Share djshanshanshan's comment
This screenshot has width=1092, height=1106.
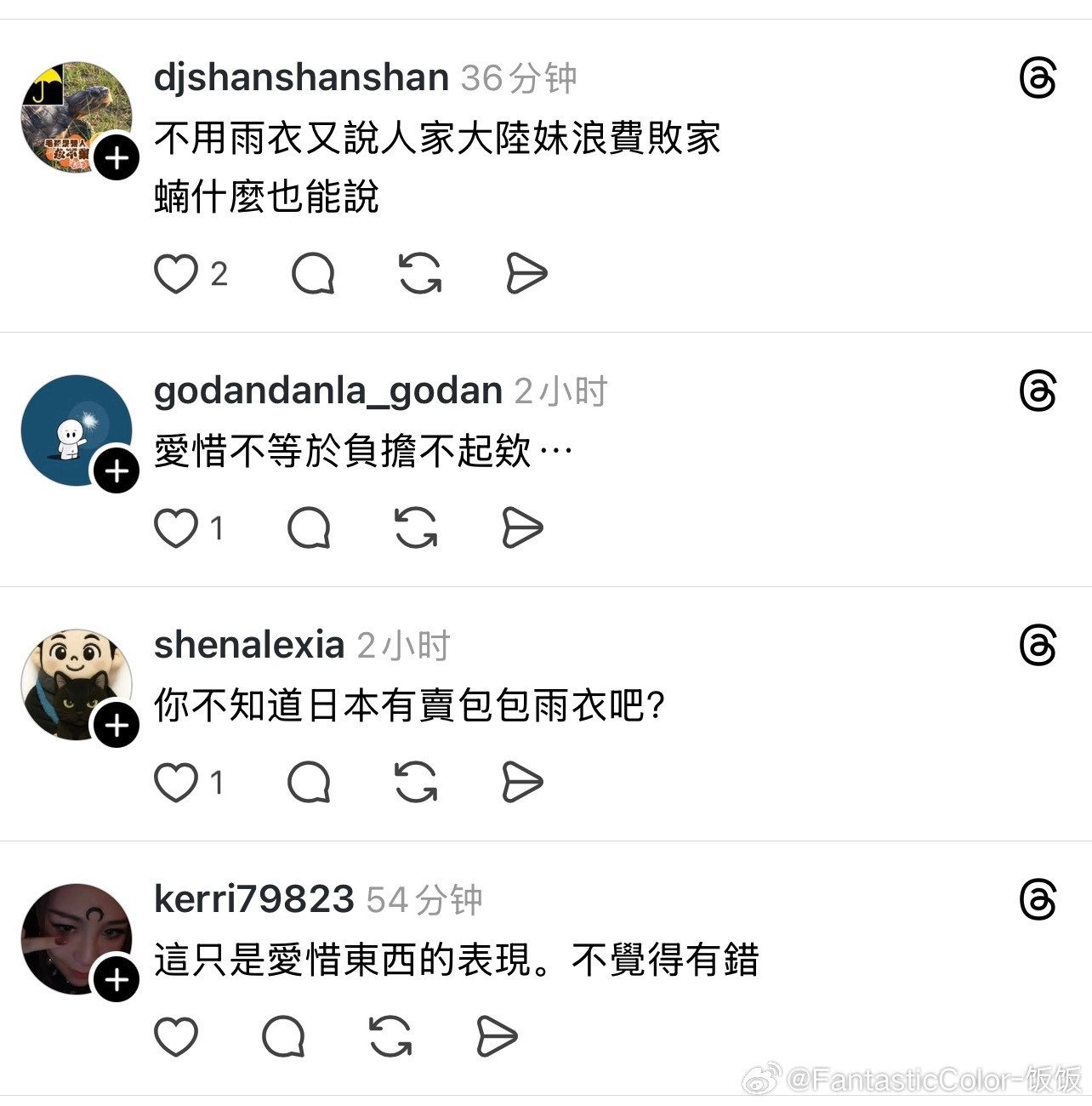coord(525,273)
